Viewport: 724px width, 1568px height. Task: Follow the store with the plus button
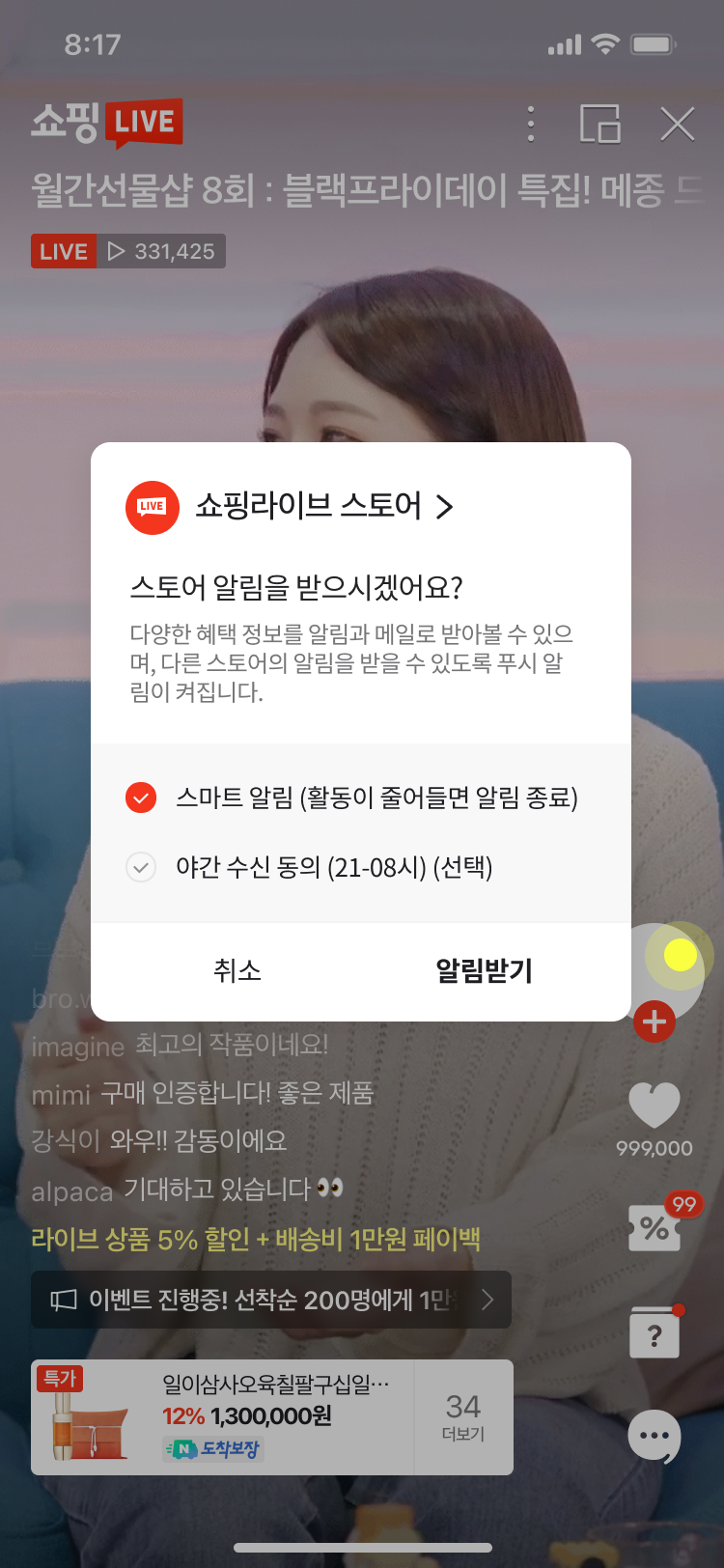654,1022
